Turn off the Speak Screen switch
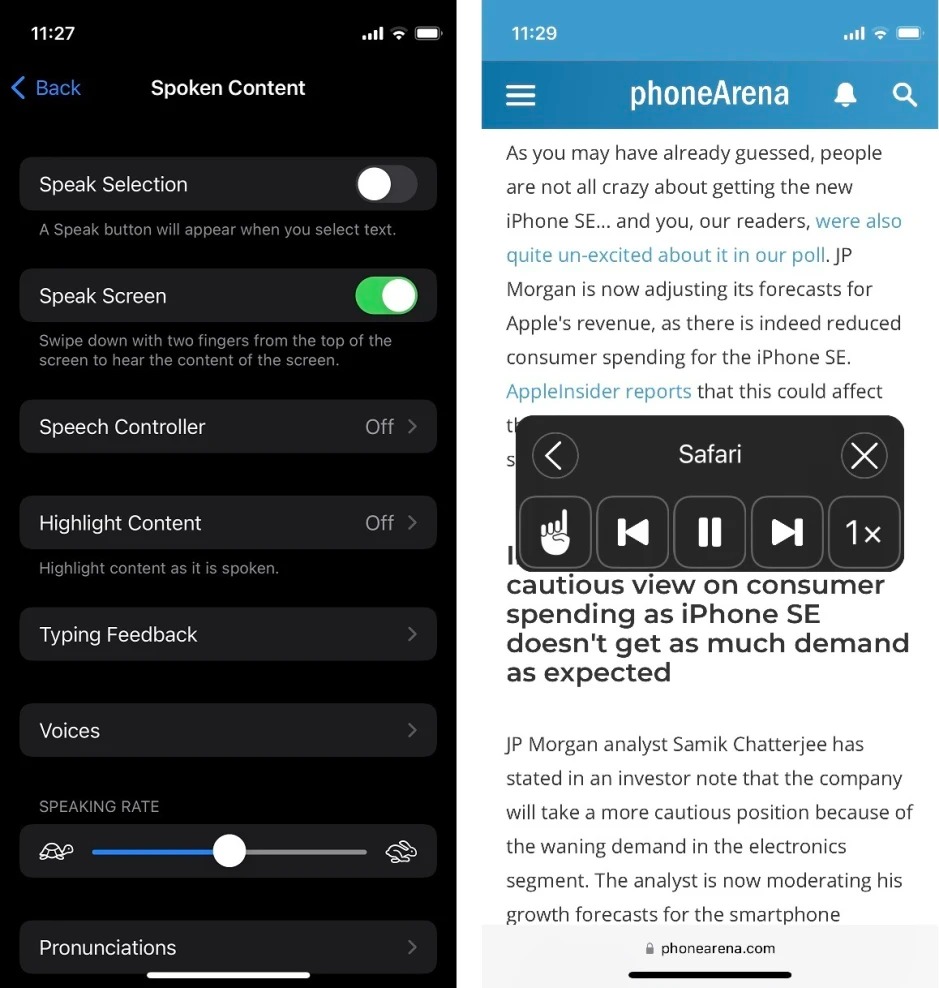 pos(387,296)
